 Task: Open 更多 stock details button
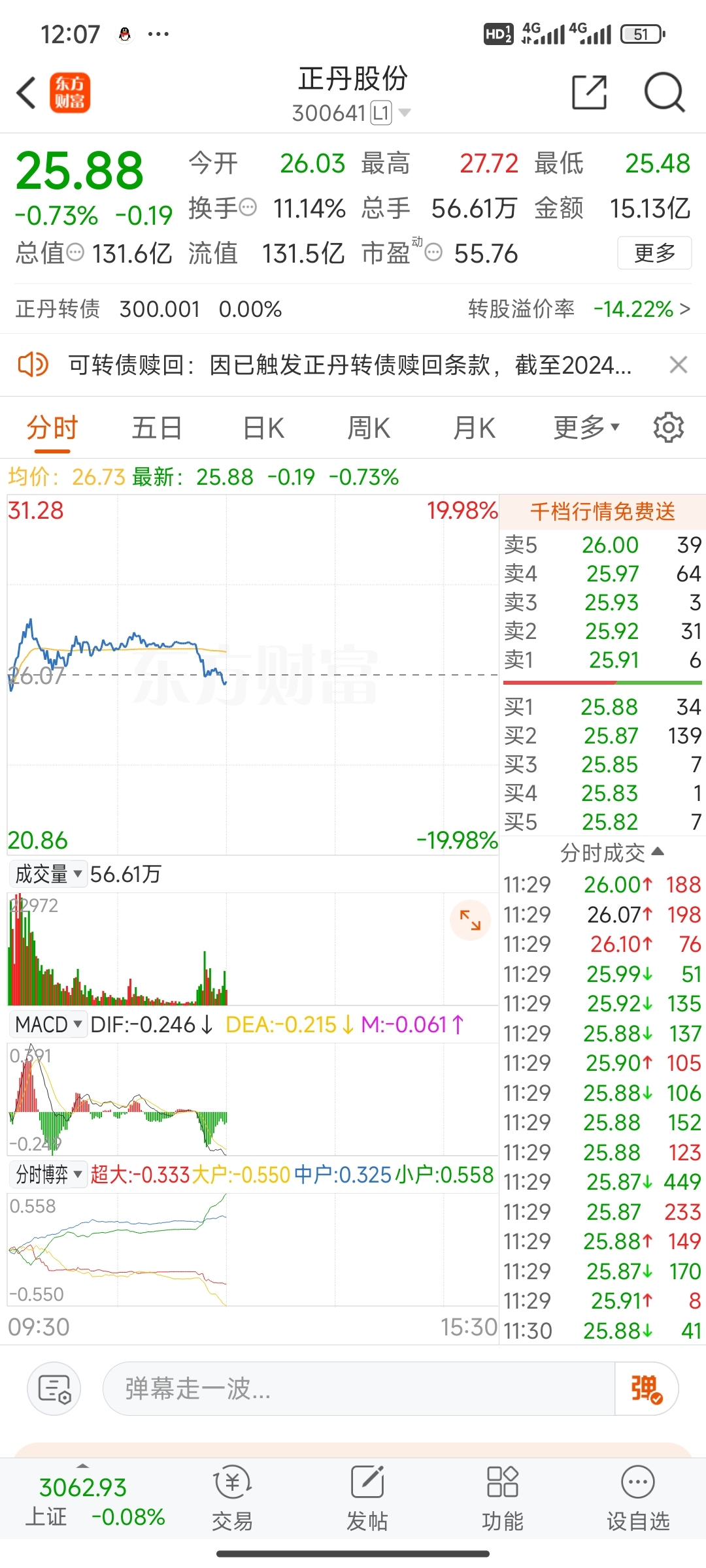pyautogui.click(x=654, y=253)
